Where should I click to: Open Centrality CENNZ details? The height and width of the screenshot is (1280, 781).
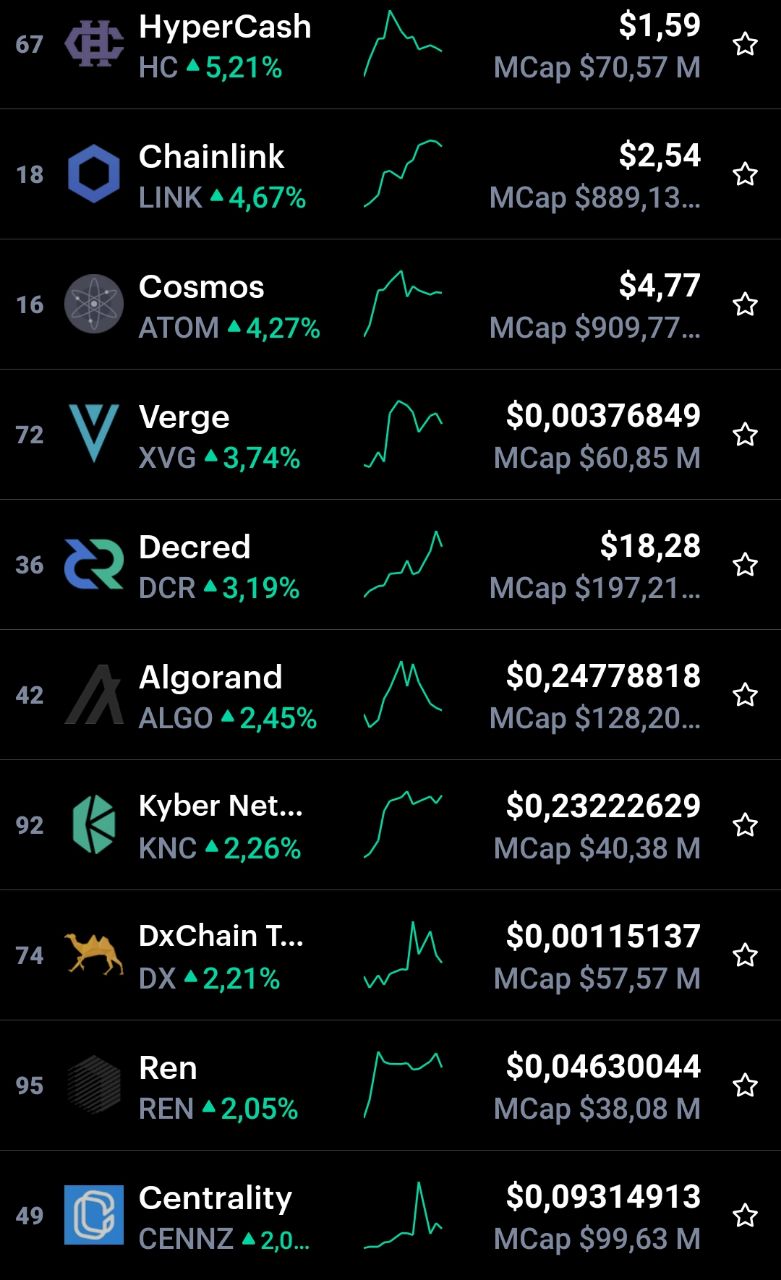point(390,1215)
